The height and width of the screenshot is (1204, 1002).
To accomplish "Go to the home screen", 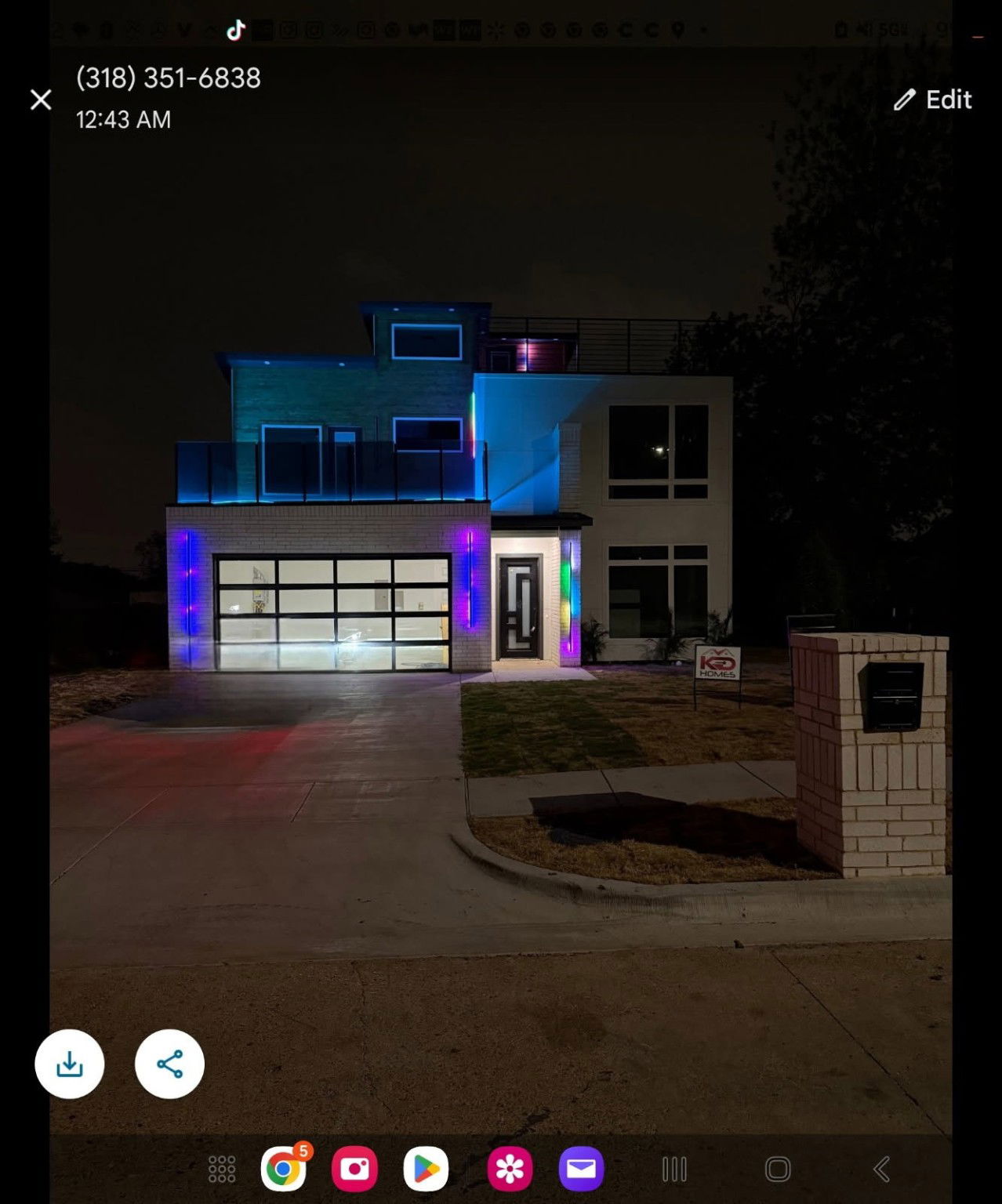I will tap(777, 1169).
